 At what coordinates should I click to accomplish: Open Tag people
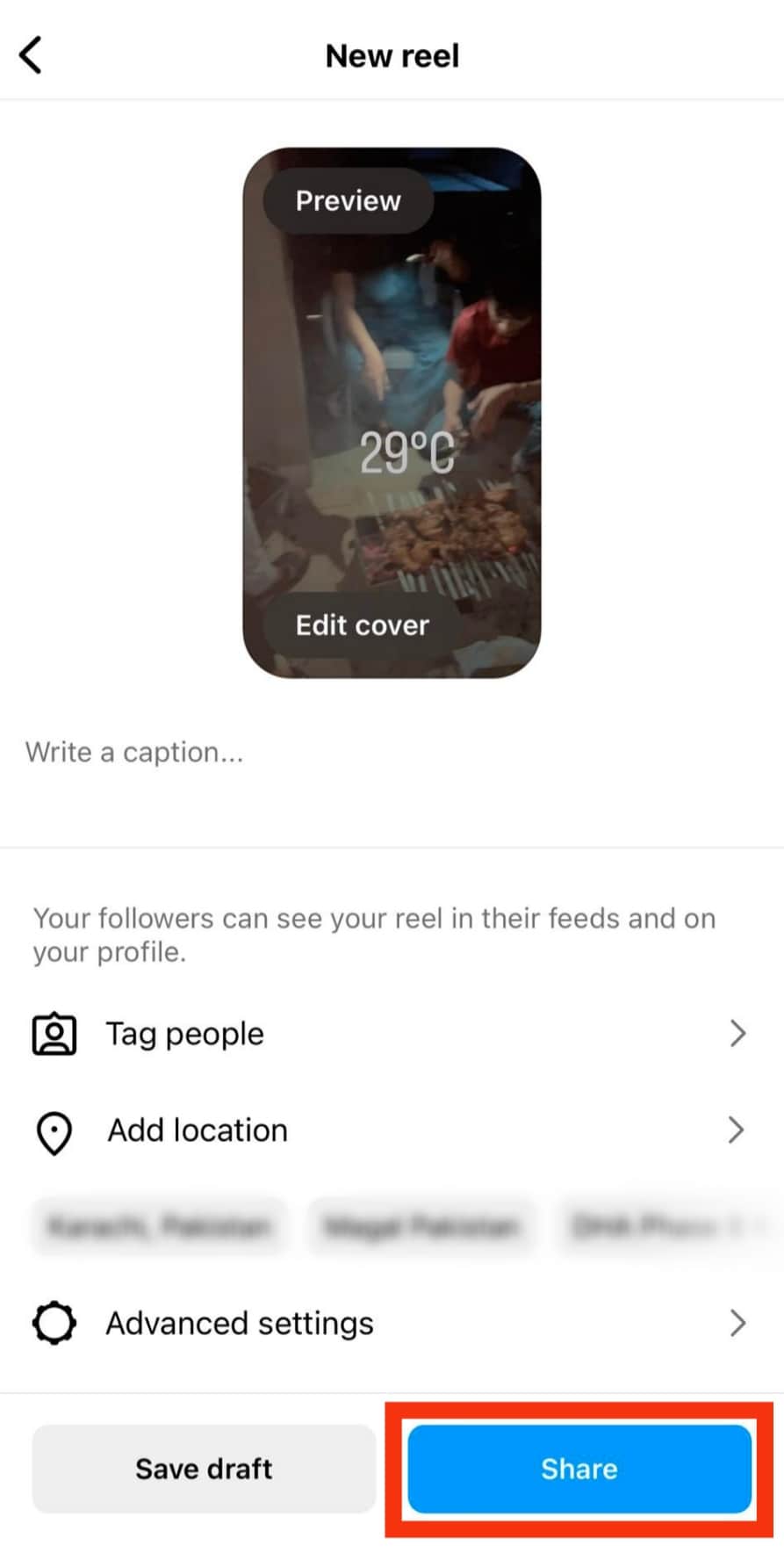tap(391, 1034)
